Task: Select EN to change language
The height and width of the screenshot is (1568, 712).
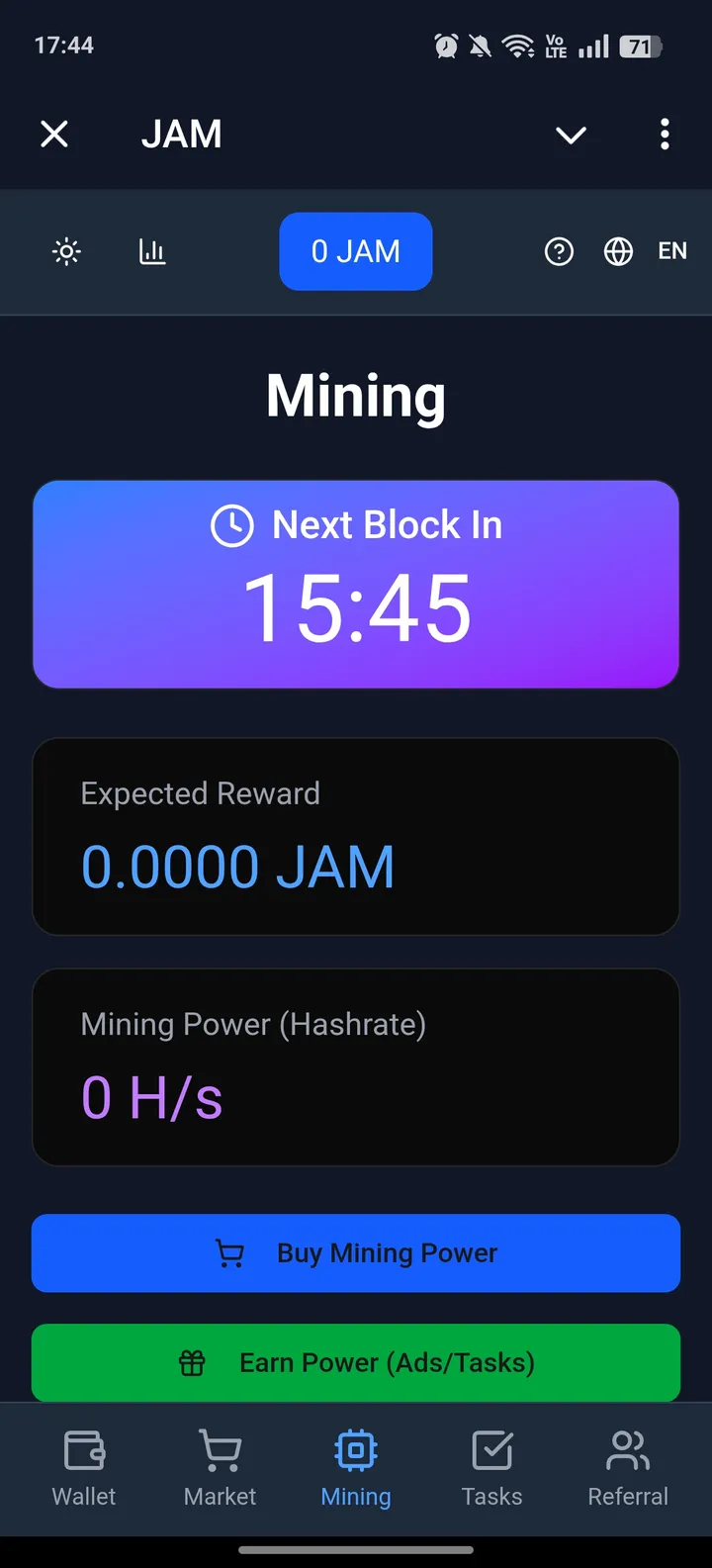Action: [x=671, y=251]
